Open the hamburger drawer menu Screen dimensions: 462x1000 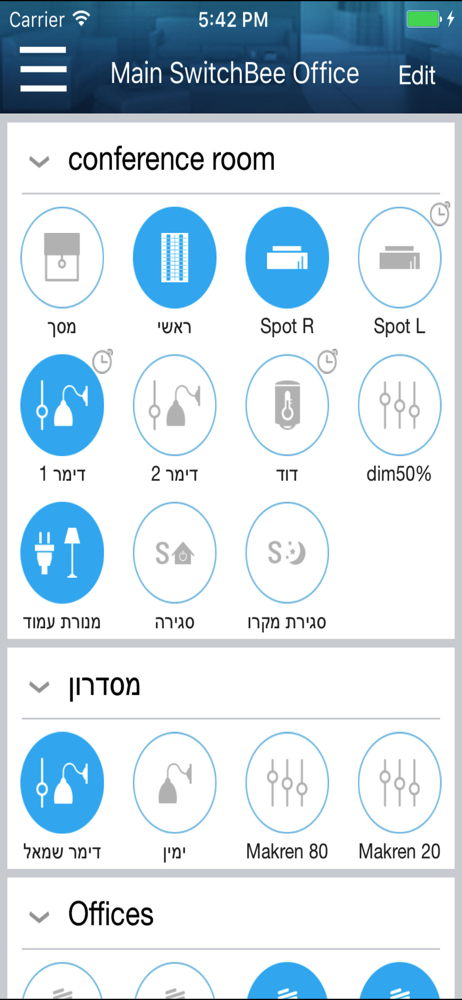(x=43, y=69)
